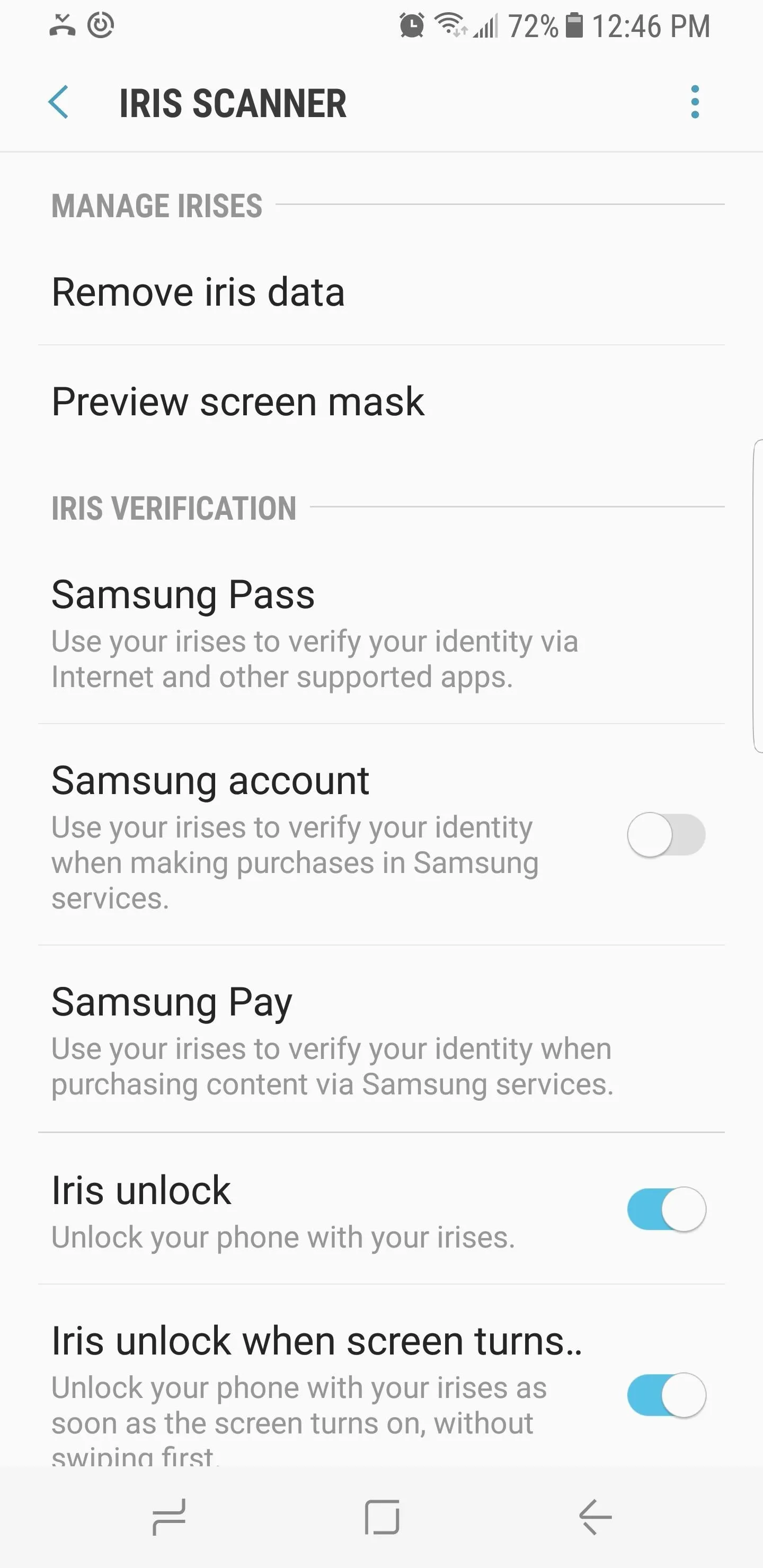Open the three-dot overflow menu
This screenshot has width=763, height=1568.
coord(695,102)
